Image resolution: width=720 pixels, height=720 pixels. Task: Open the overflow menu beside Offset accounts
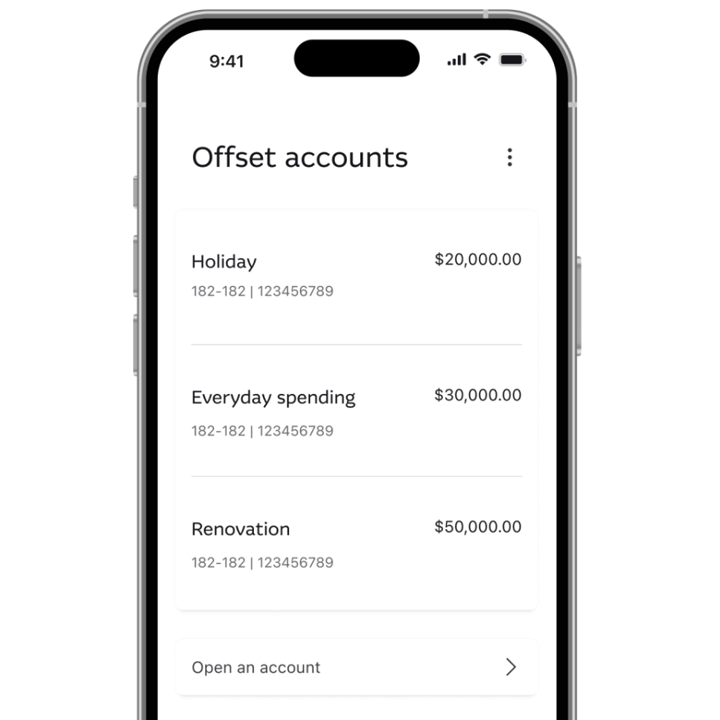(x=509, y=157)
